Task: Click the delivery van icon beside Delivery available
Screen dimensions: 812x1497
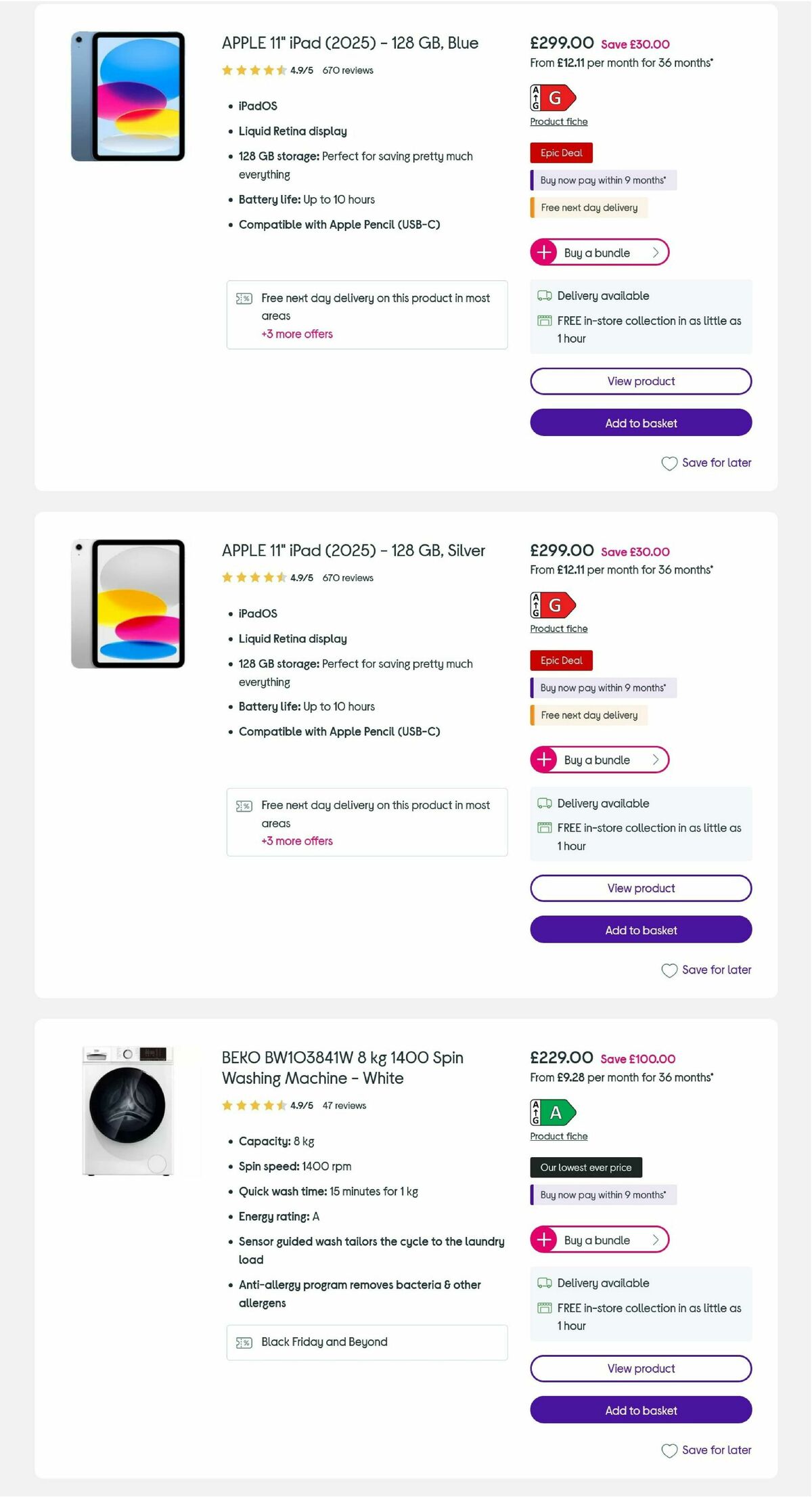Action: click(x=543, y=295)
